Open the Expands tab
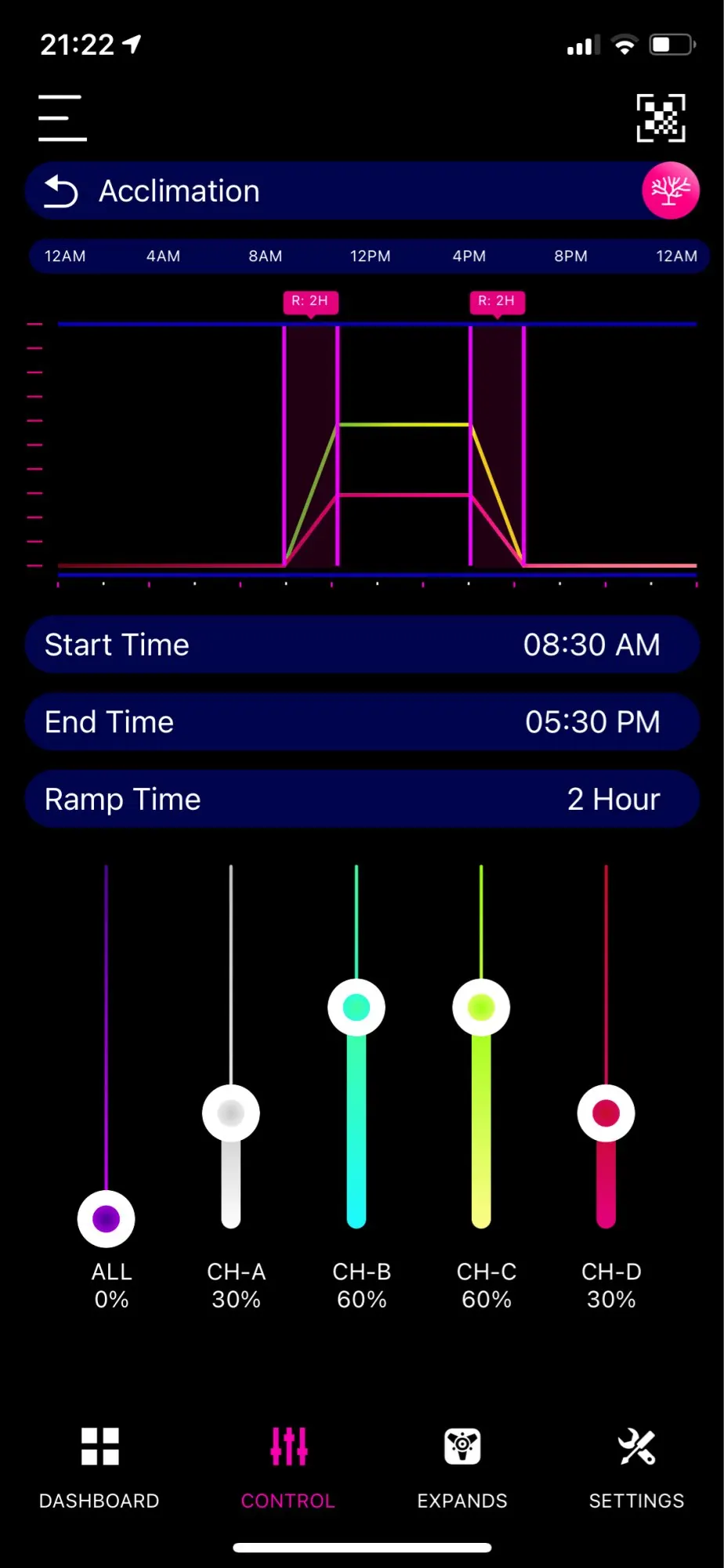 tap(462, 1468)
